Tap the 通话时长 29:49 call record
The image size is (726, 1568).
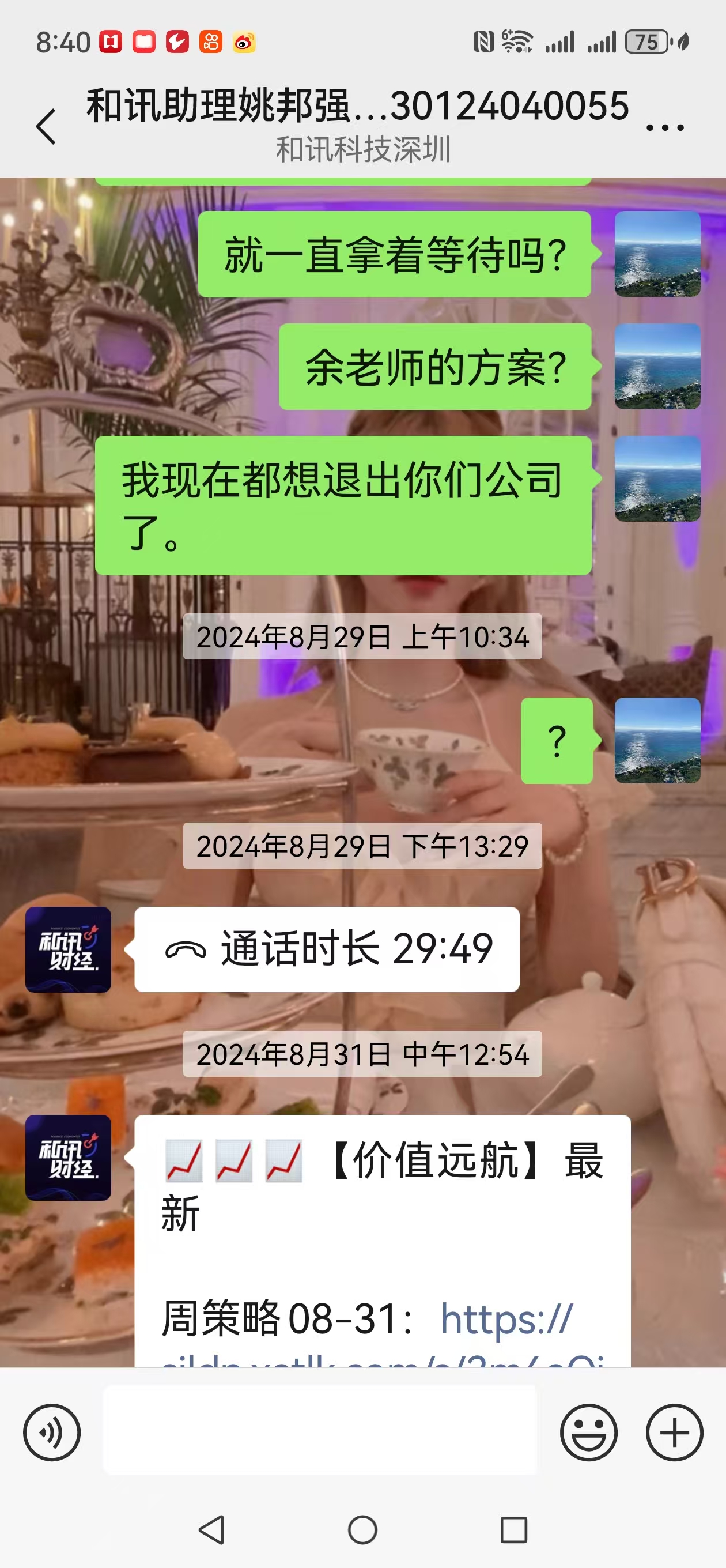pyautogui.click(x=327, y=949)
